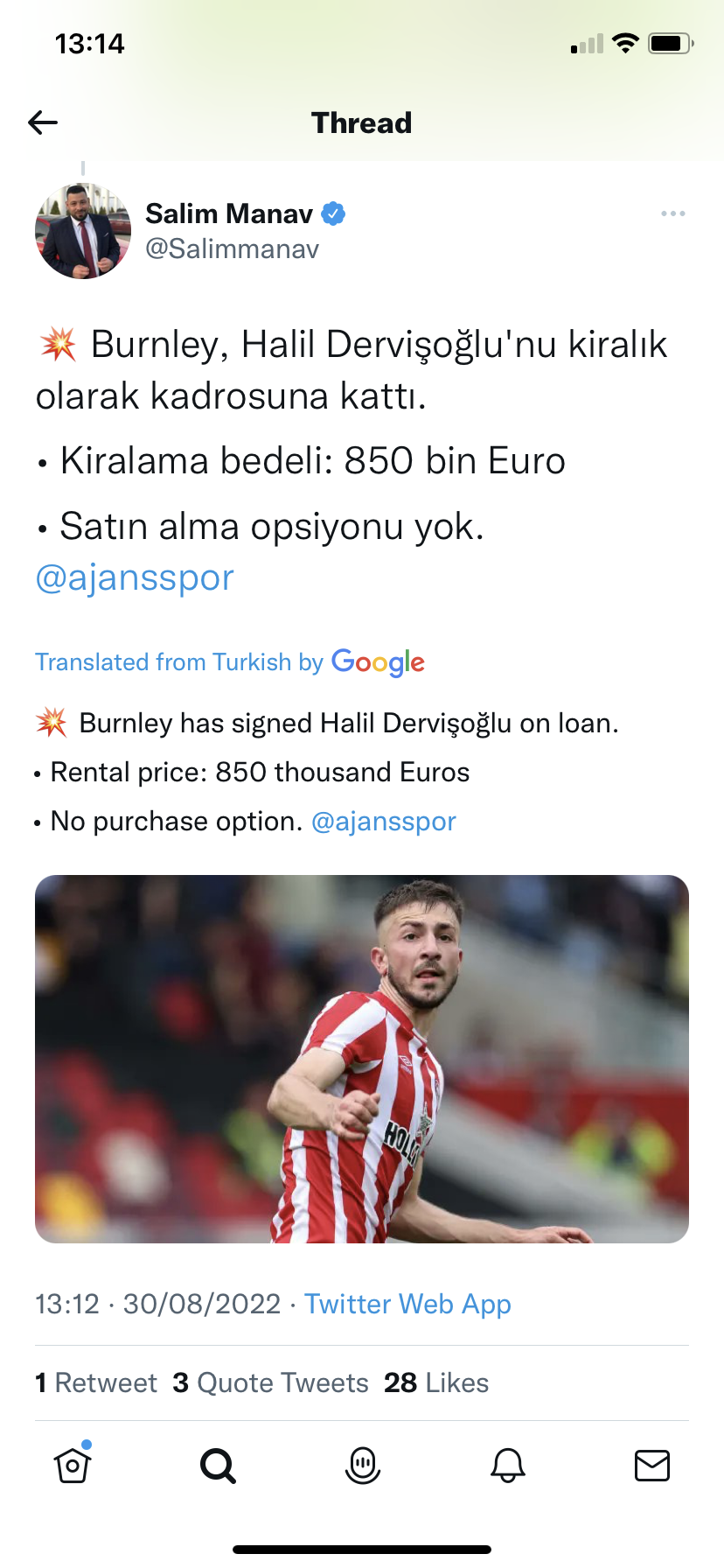This screenshot has height=1568, width=724.
Task: Open the Messages envelope tab
Action: pos(652,1465)
